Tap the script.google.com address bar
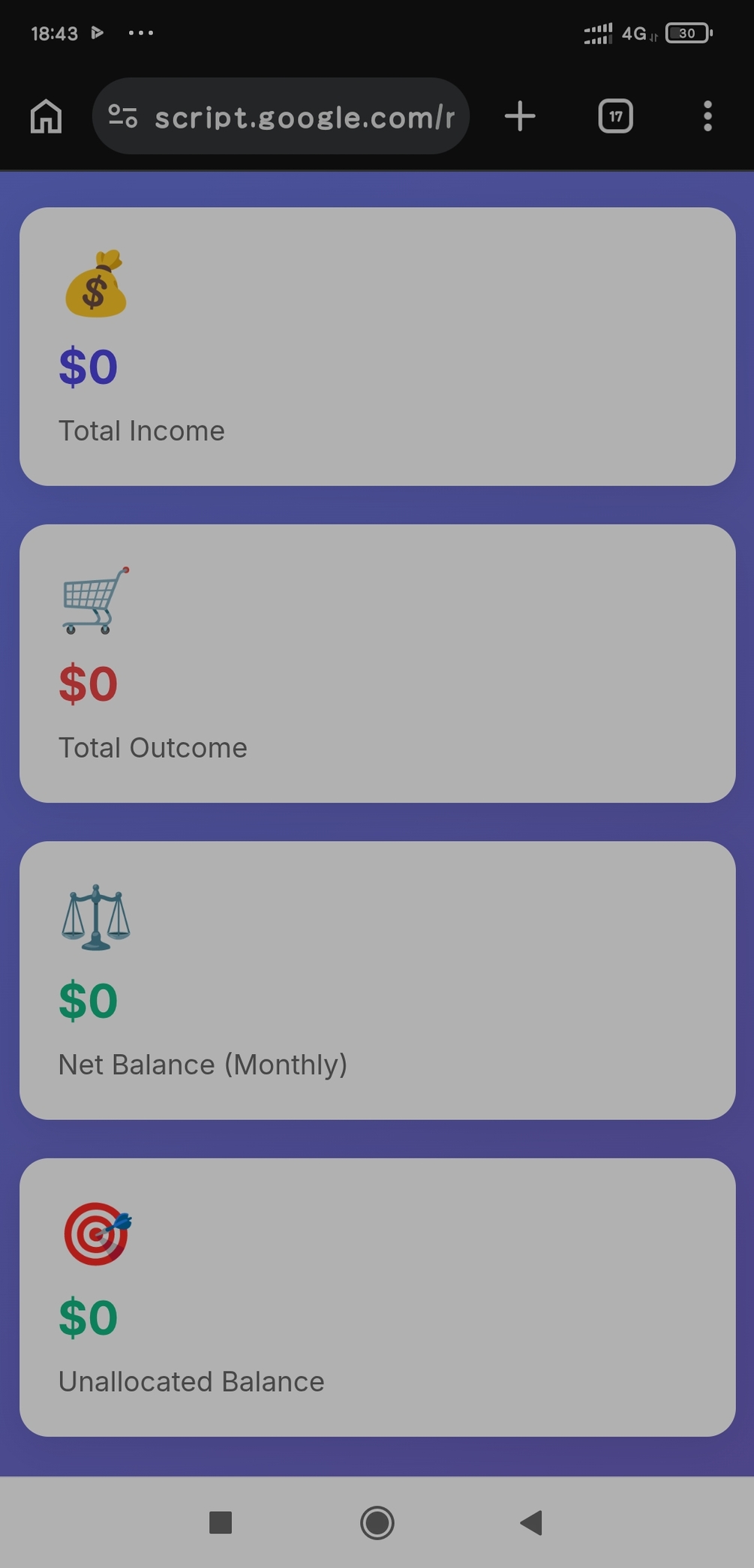The height and width of the screenshot is (1568, 754). (281, 116)
